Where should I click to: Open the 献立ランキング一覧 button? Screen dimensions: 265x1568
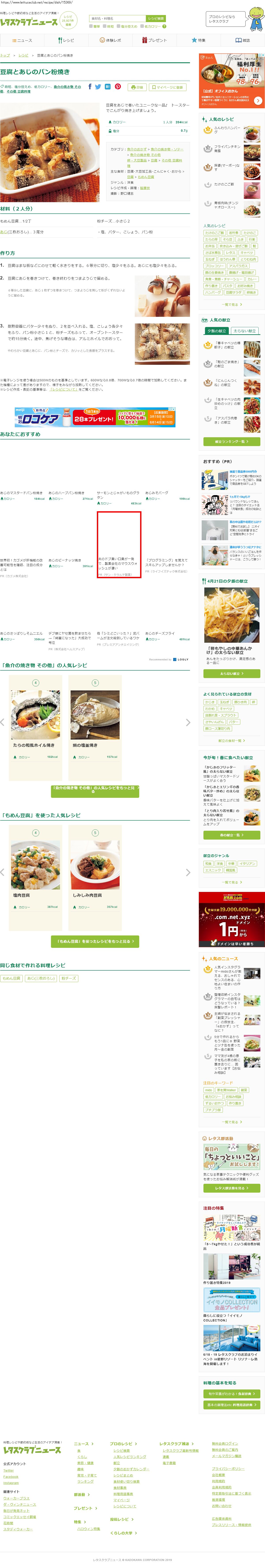[x=231, y=441]
